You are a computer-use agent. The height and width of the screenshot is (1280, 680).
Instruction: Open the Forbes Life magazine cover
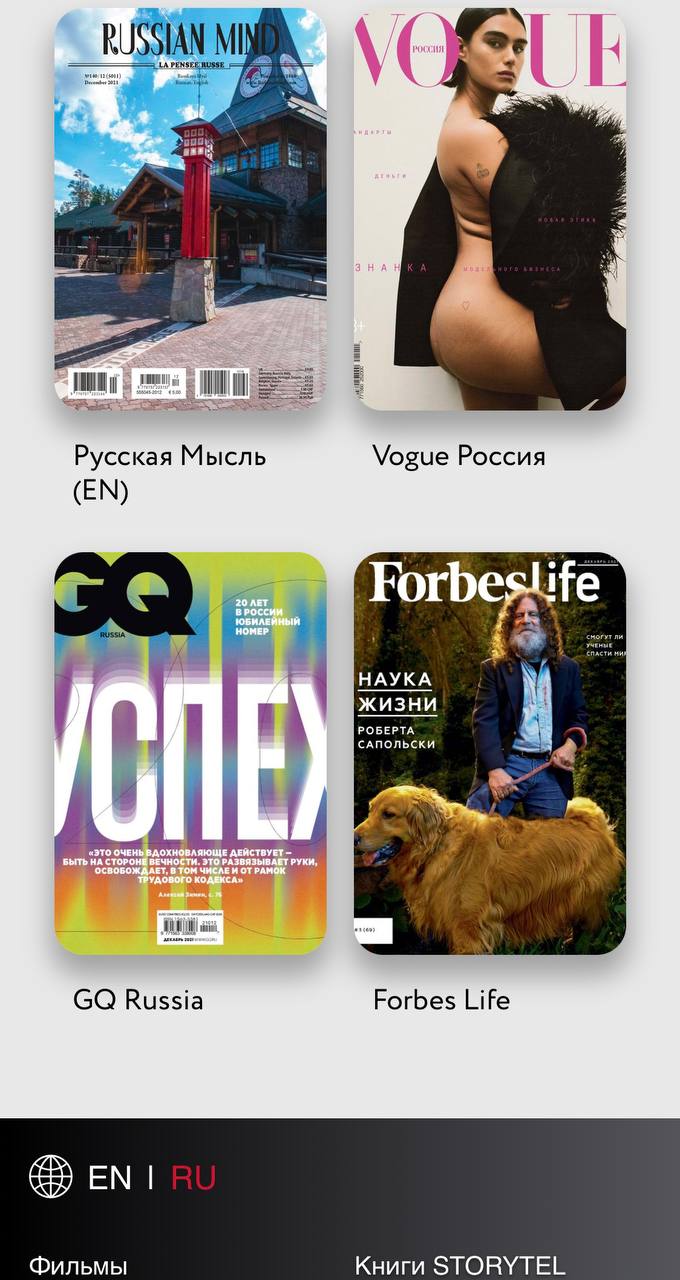pos(490,752)
